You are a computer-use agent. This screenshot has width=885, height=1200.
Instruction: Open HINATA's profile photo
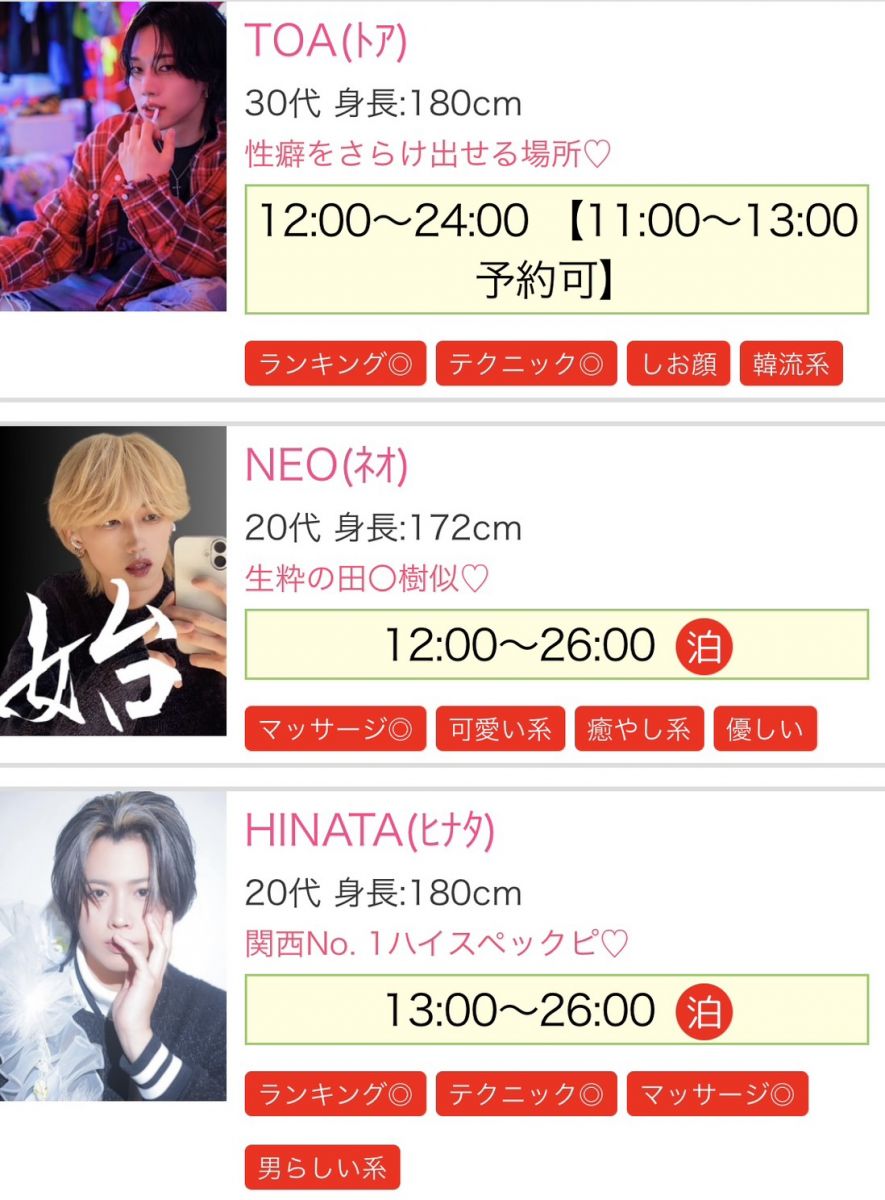coord(112,946)
